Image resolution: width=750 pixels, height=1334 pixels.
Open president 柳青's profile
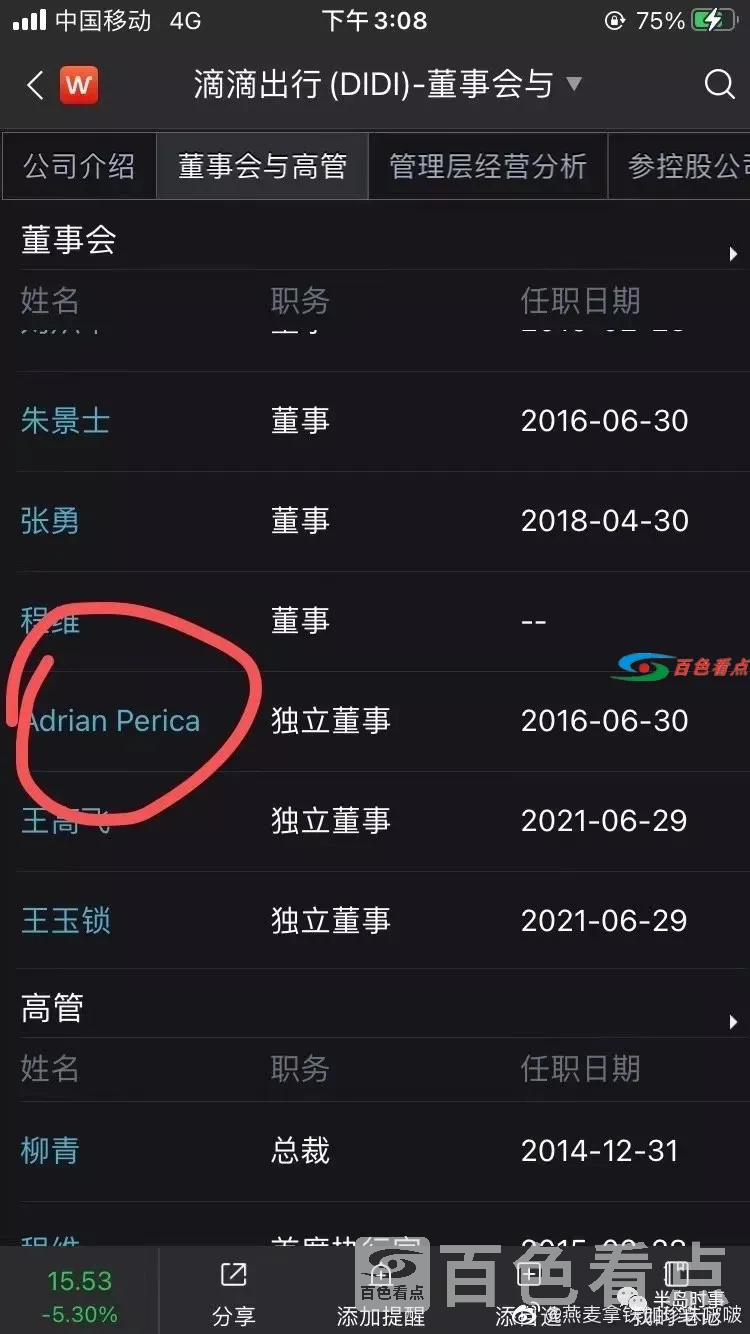click(50, 1151)
